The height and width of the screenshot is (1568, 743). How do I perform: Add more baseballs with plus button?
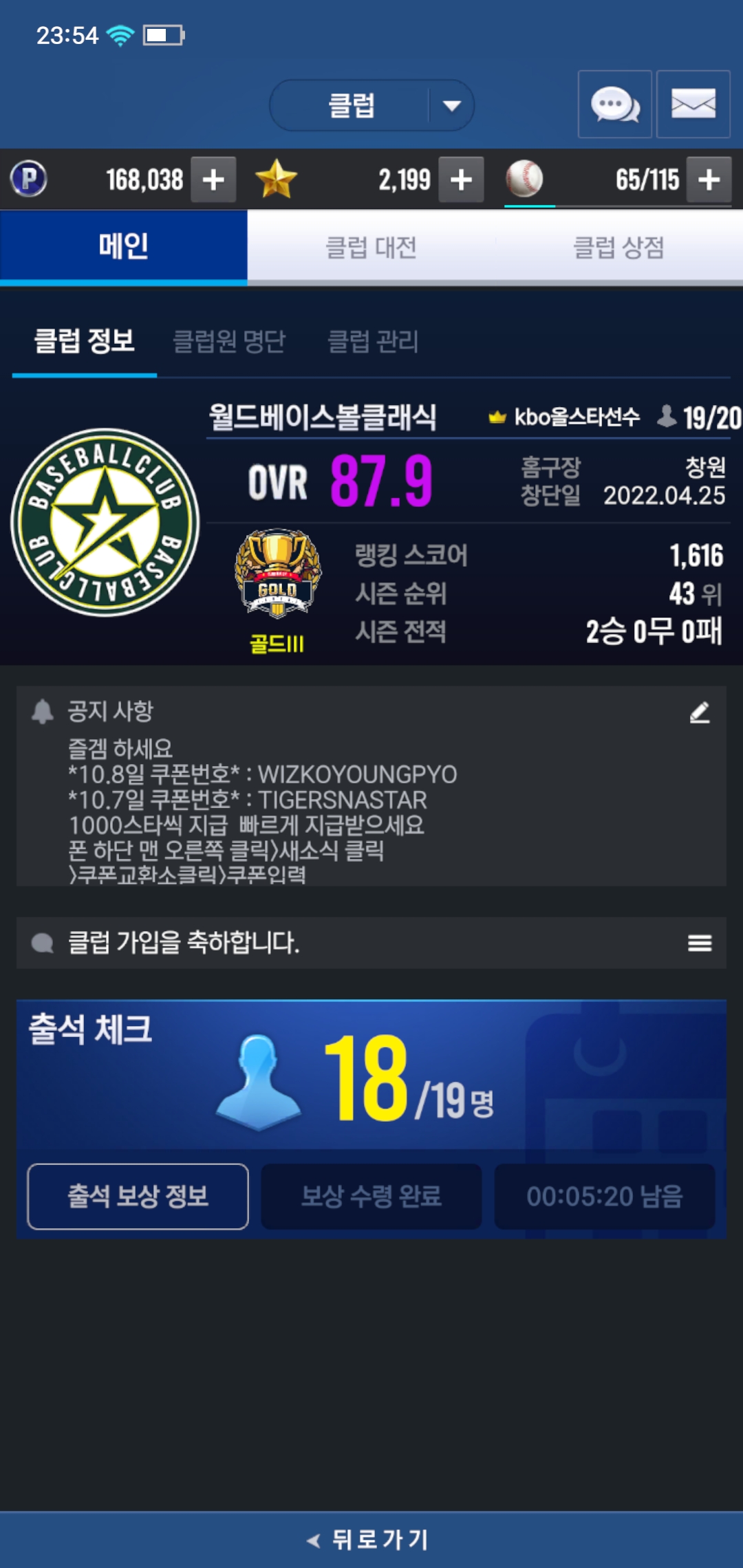(709, 179)
